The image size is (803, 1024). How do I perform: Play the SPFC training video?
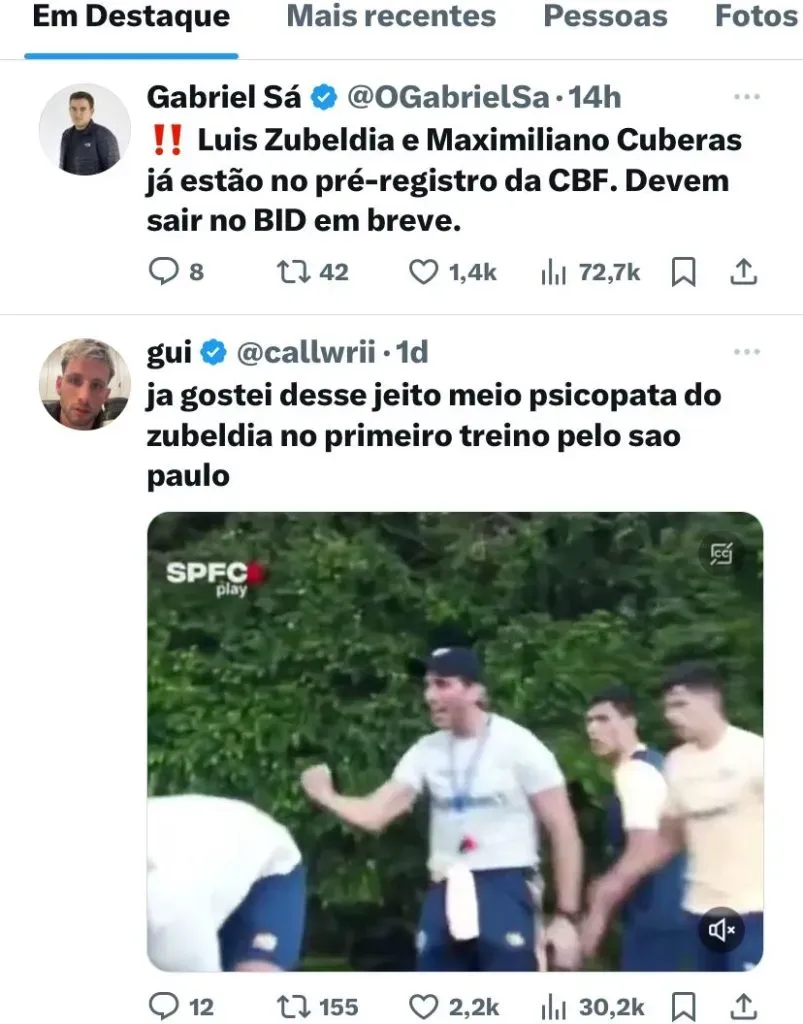click(455, 742)
